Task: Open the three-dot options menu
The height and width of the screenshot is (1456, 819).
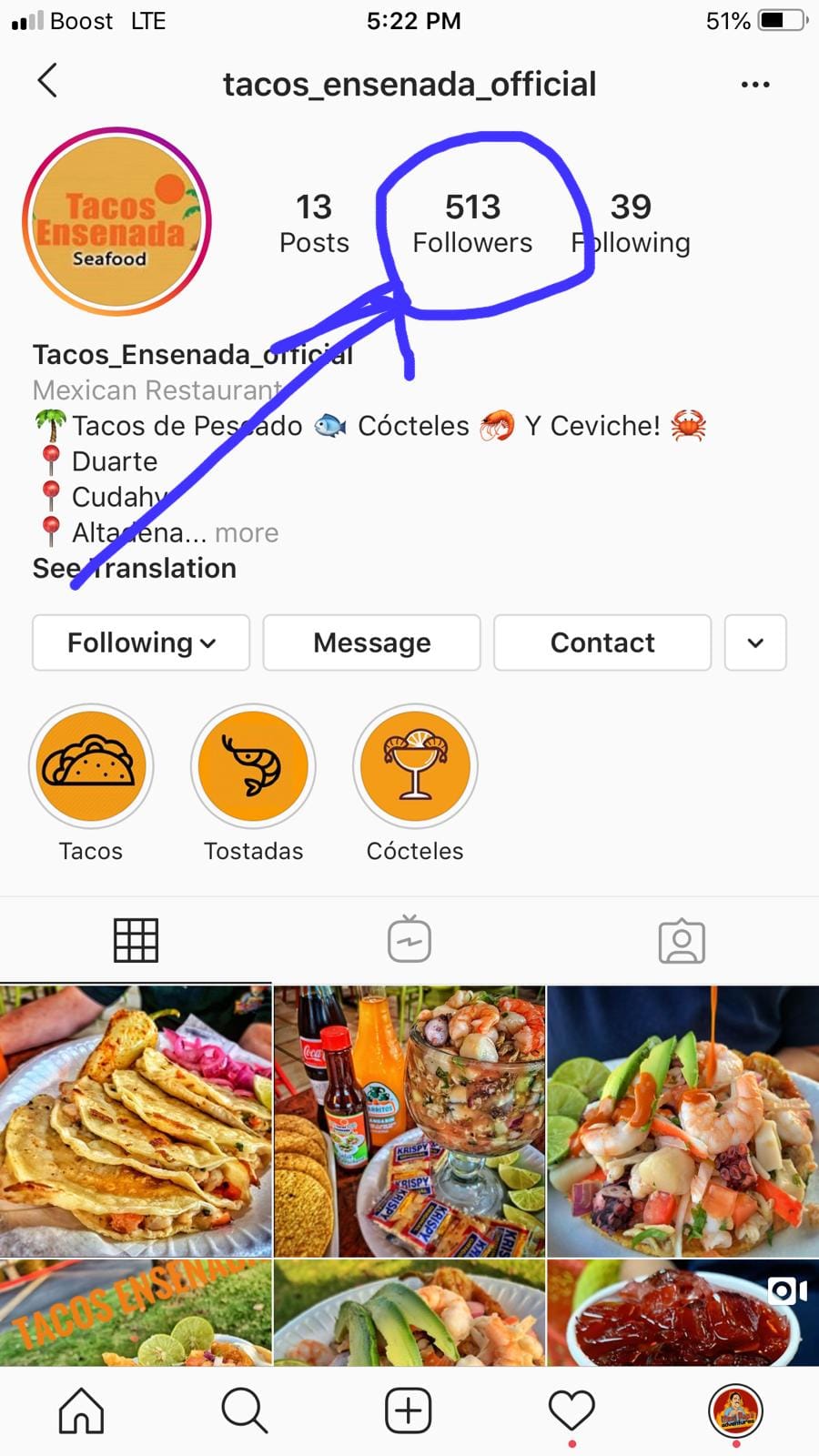Action: point(754,85)
